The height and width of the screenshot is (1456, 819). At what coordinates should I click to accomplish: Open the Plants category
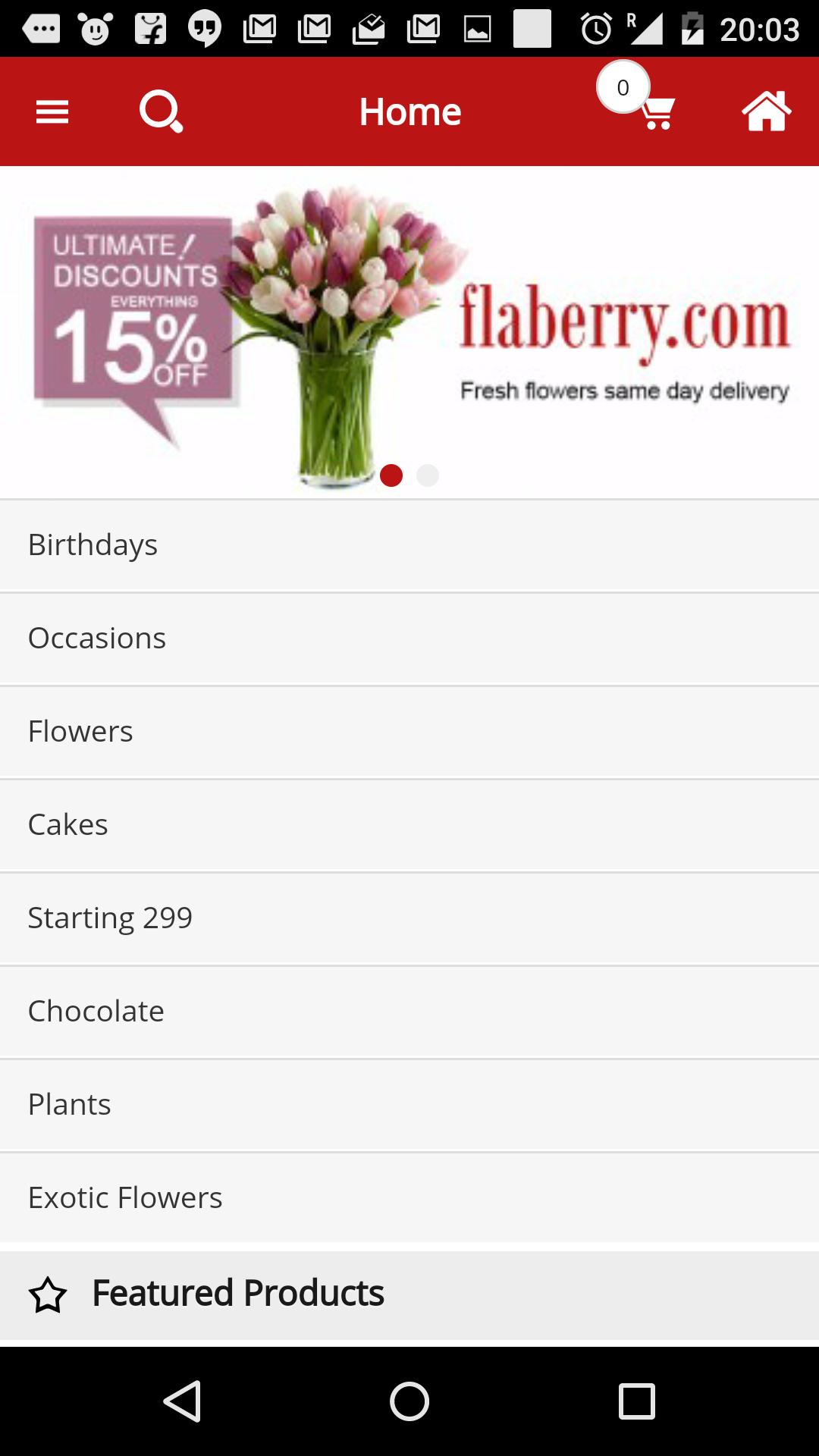tap(409, 1105)
